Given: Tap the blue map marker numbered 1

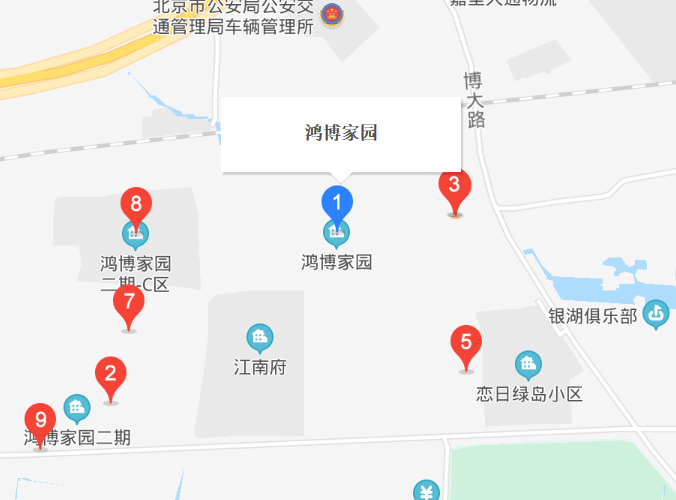Looking at the screenshot, I should pyautogui.click(x=337, y=203).
